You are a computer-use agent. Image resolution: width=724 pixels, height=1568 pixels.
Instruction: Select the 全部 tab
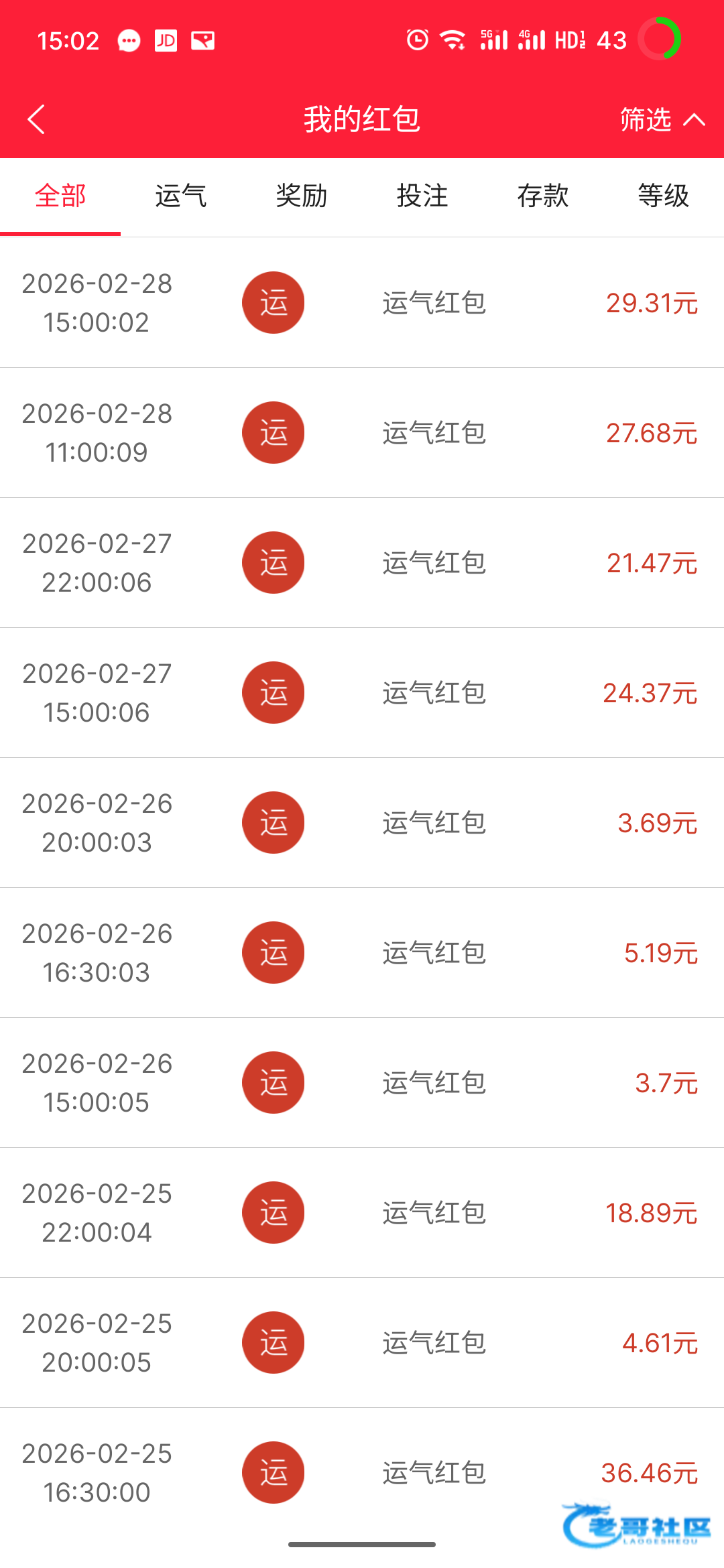coord(60,196)
